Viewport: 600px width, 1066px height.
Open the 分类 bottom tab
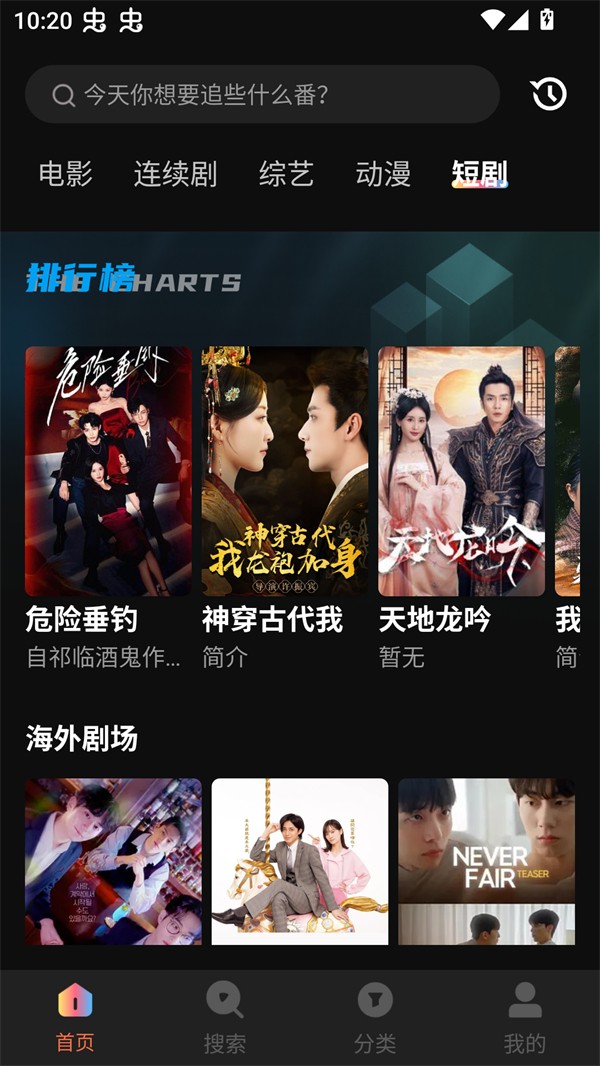pyautogui.click(x=375, y=1018)
